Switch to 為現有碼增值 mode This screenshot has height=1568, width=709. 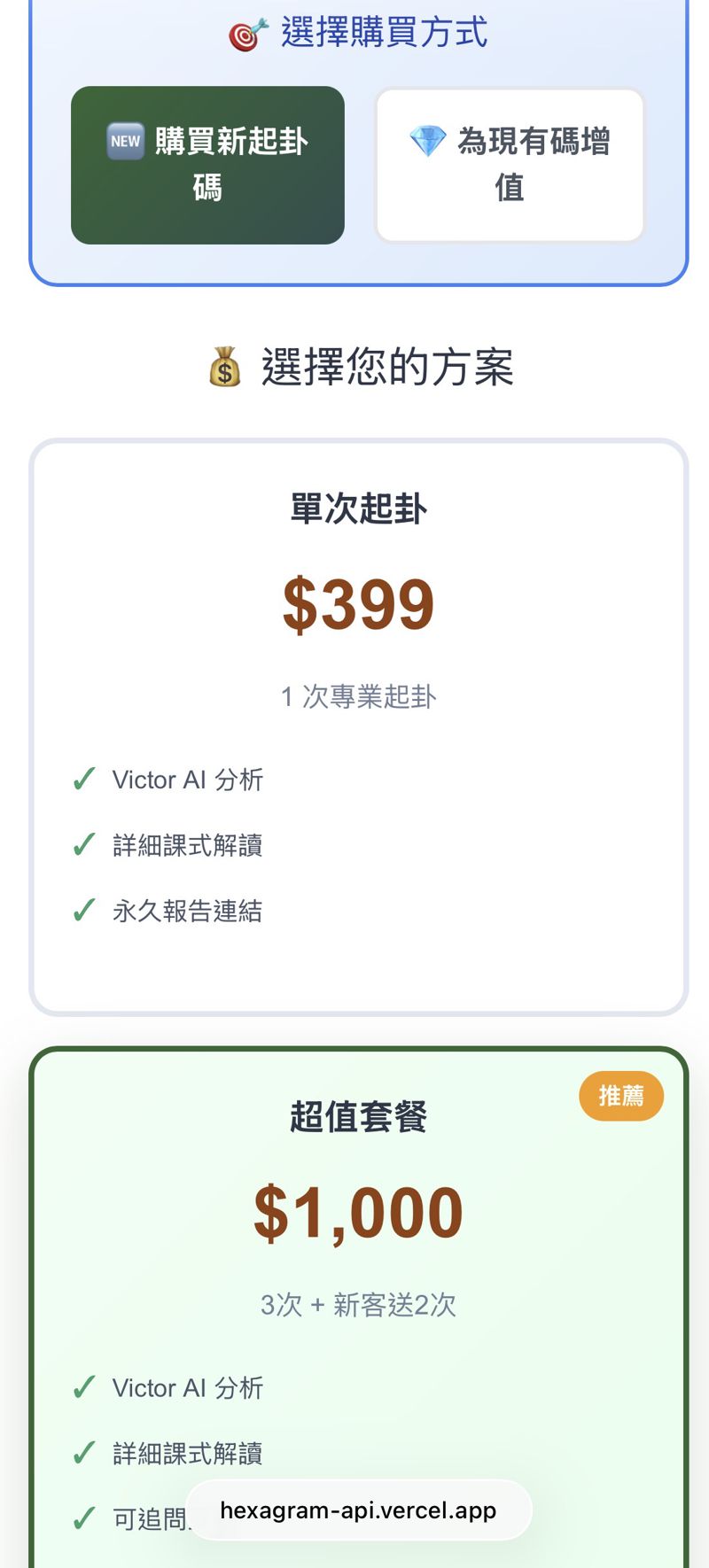coord(509,164)
